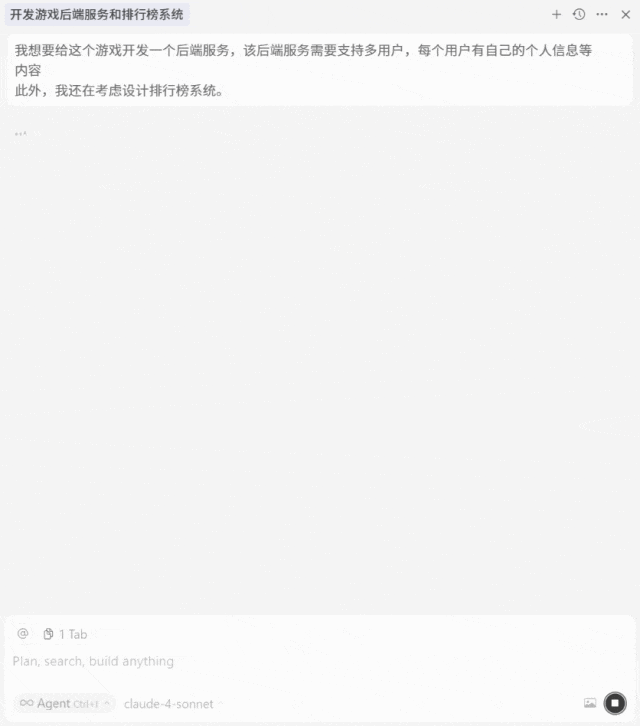Stop the running generation
Image resolution: width=640 pixels, height=726 pixels.
coord(615,704)
